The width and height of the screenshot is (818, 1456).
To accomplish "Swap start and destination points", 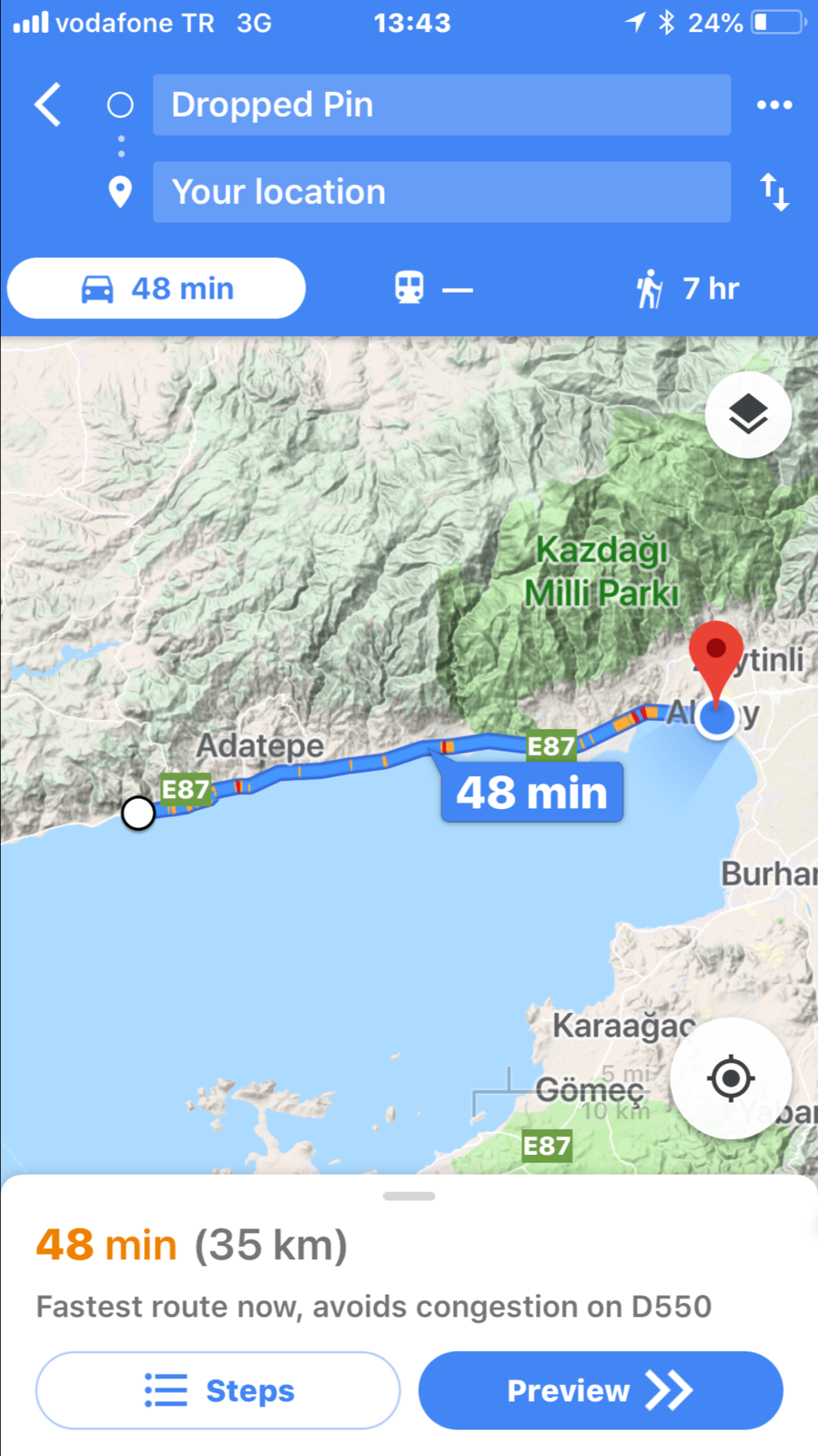I will [774, 192].
